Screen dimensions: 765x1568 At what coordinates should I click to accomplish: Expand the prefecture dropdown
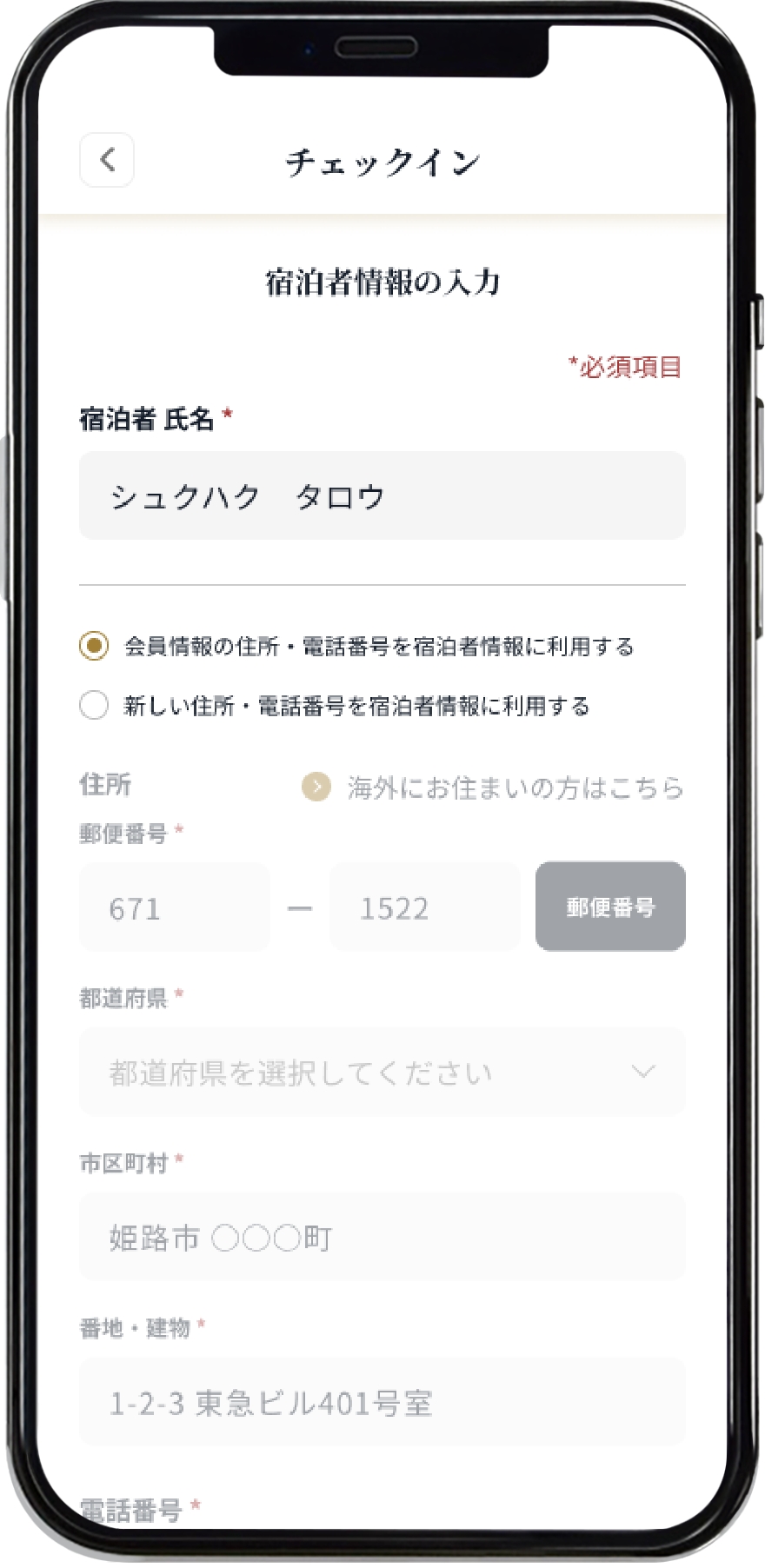pyautogui.click(x=382, y=1072)
